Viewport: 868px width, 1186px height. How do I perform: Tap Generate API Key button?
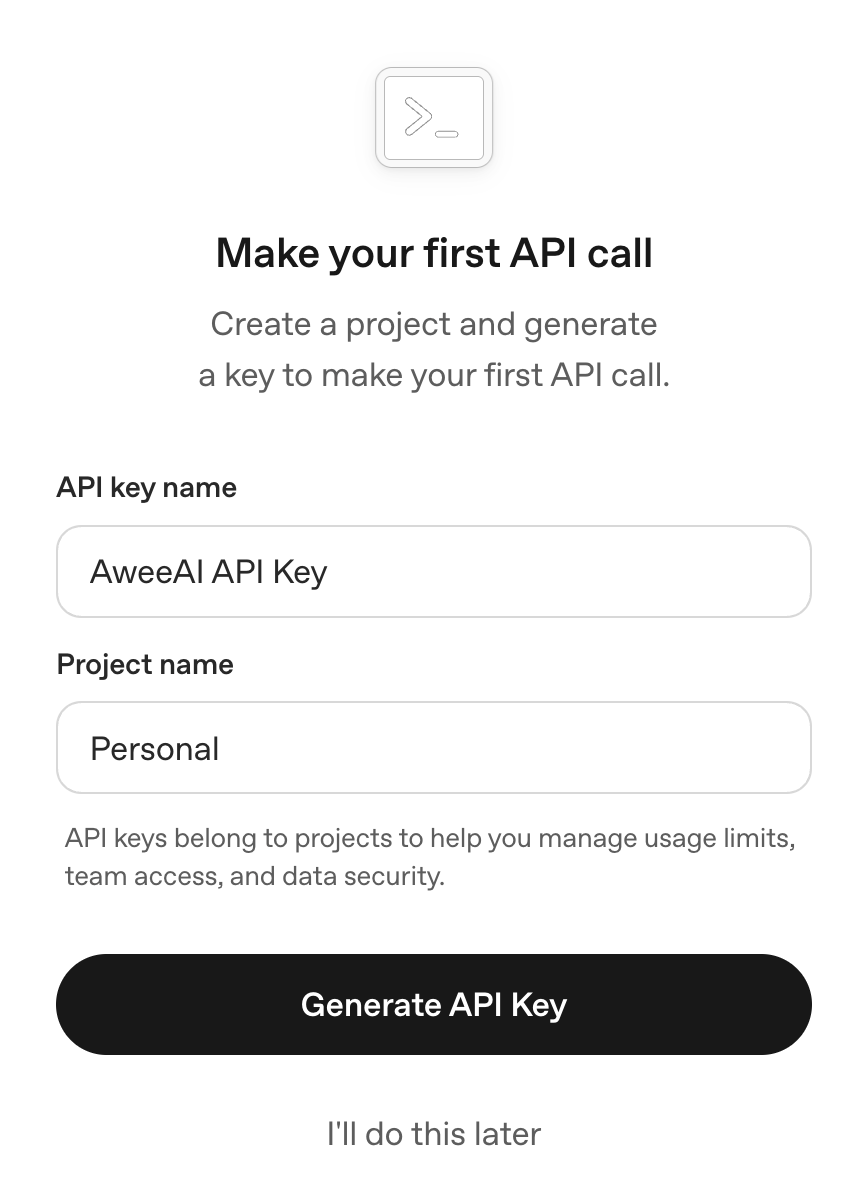[433, 1004]
